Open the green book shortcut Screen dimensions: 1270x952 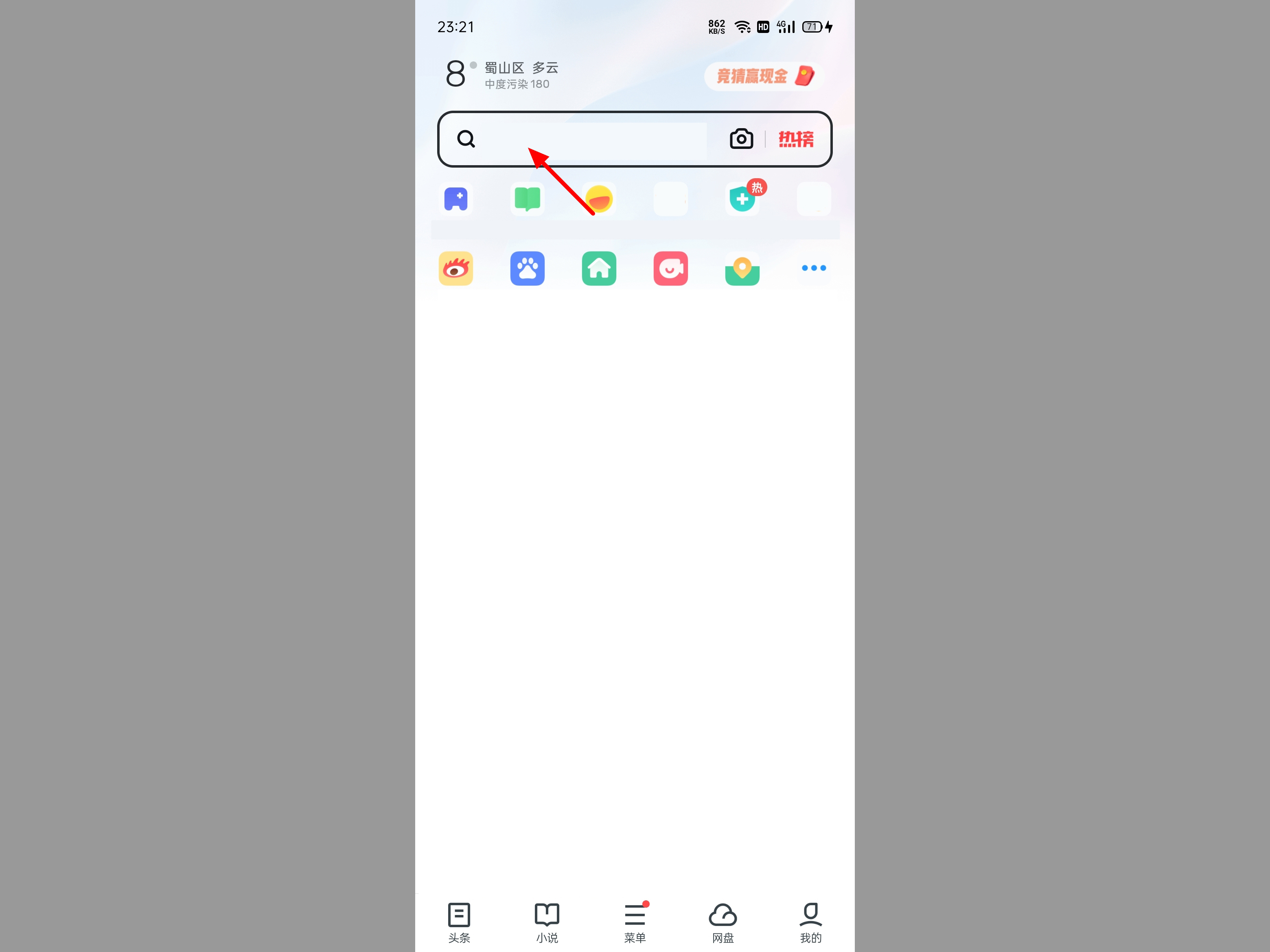click(x=527, y=199)
